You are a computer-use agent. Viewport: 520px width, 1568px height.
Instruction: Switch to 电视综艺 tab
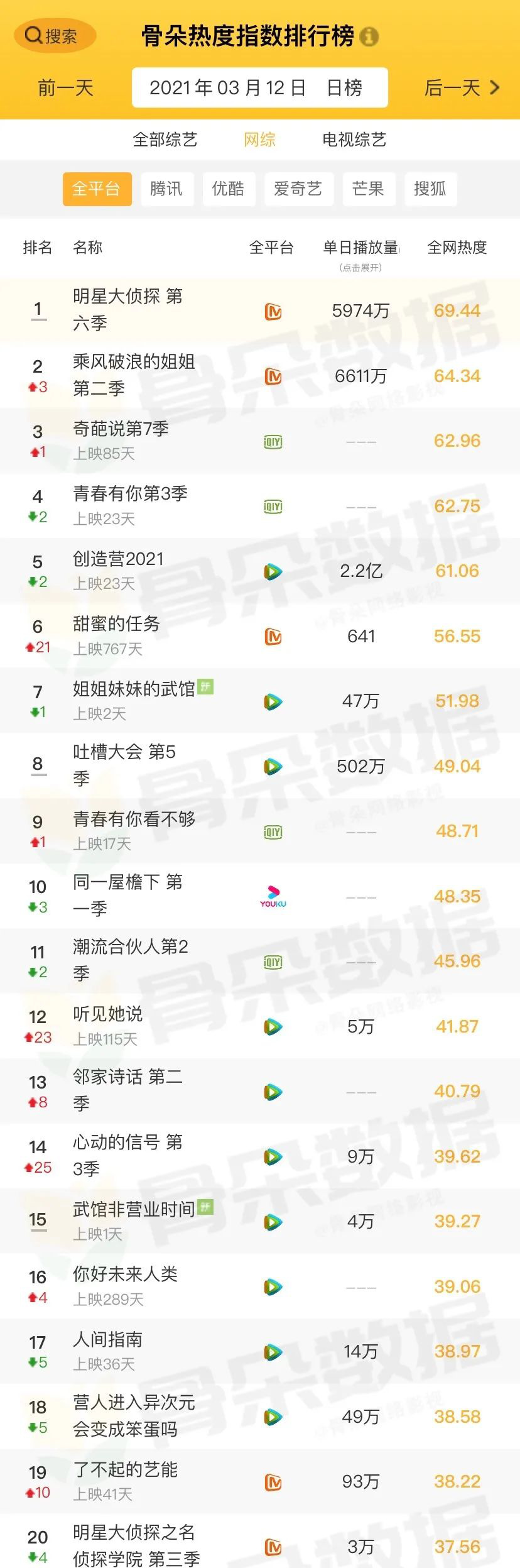coord(354,140)
